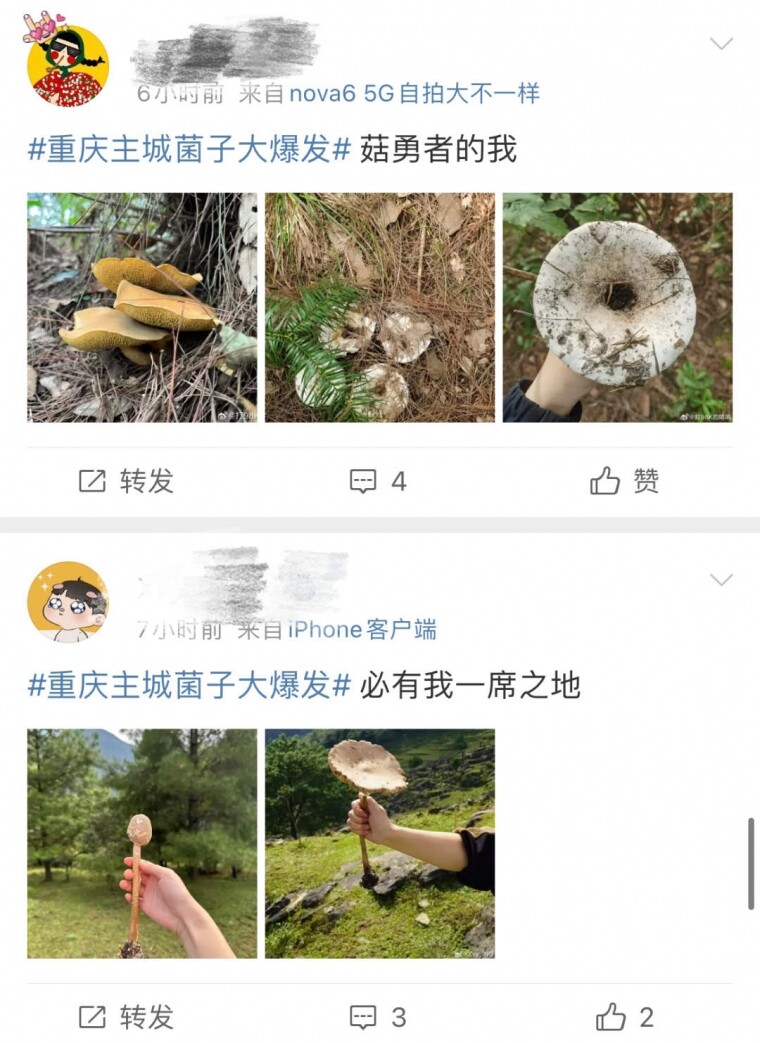Open the hashtag link in the 菇勇者的我 post
Image resolution: width=760 pixels, height=1043 pixels.
189,149
